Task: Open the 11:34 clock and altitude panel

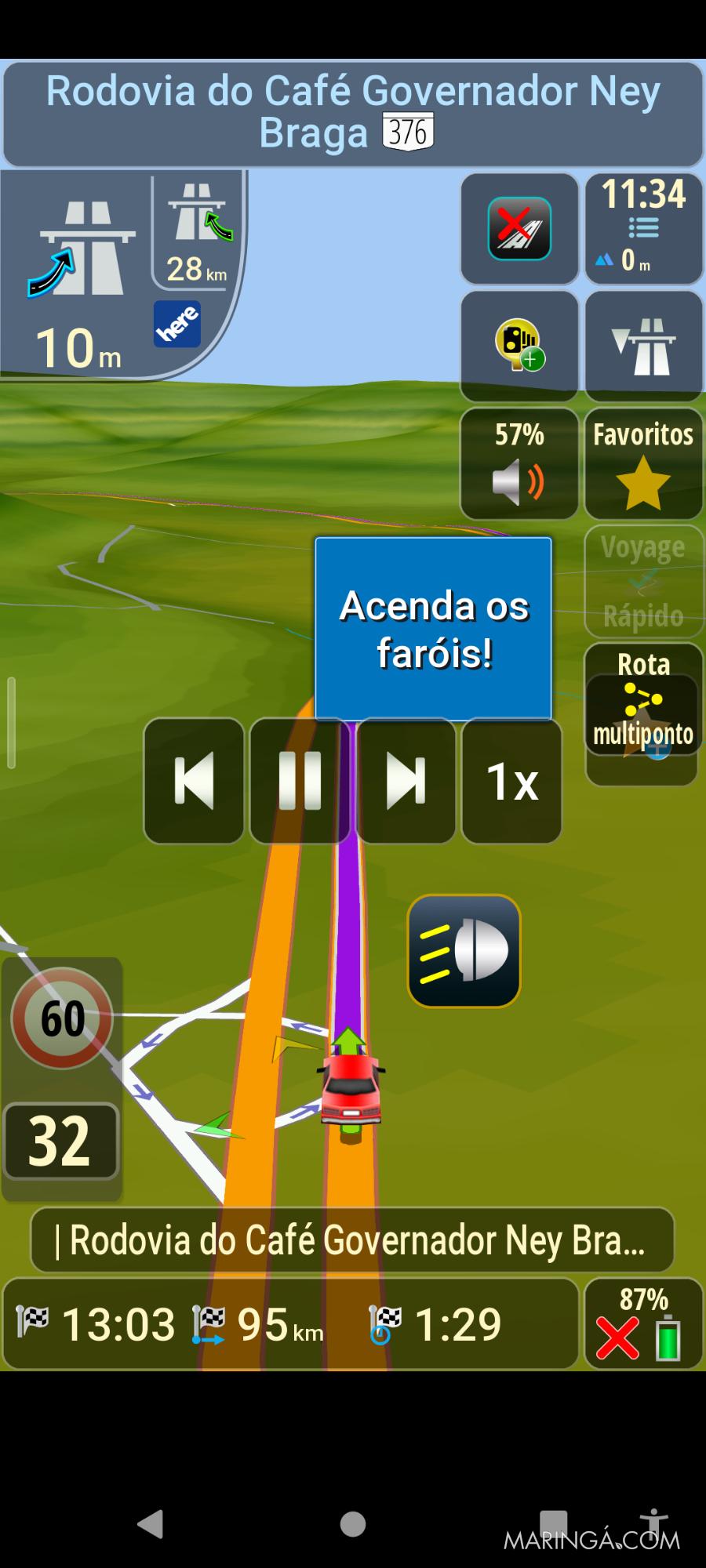Action: pos(643,228)
